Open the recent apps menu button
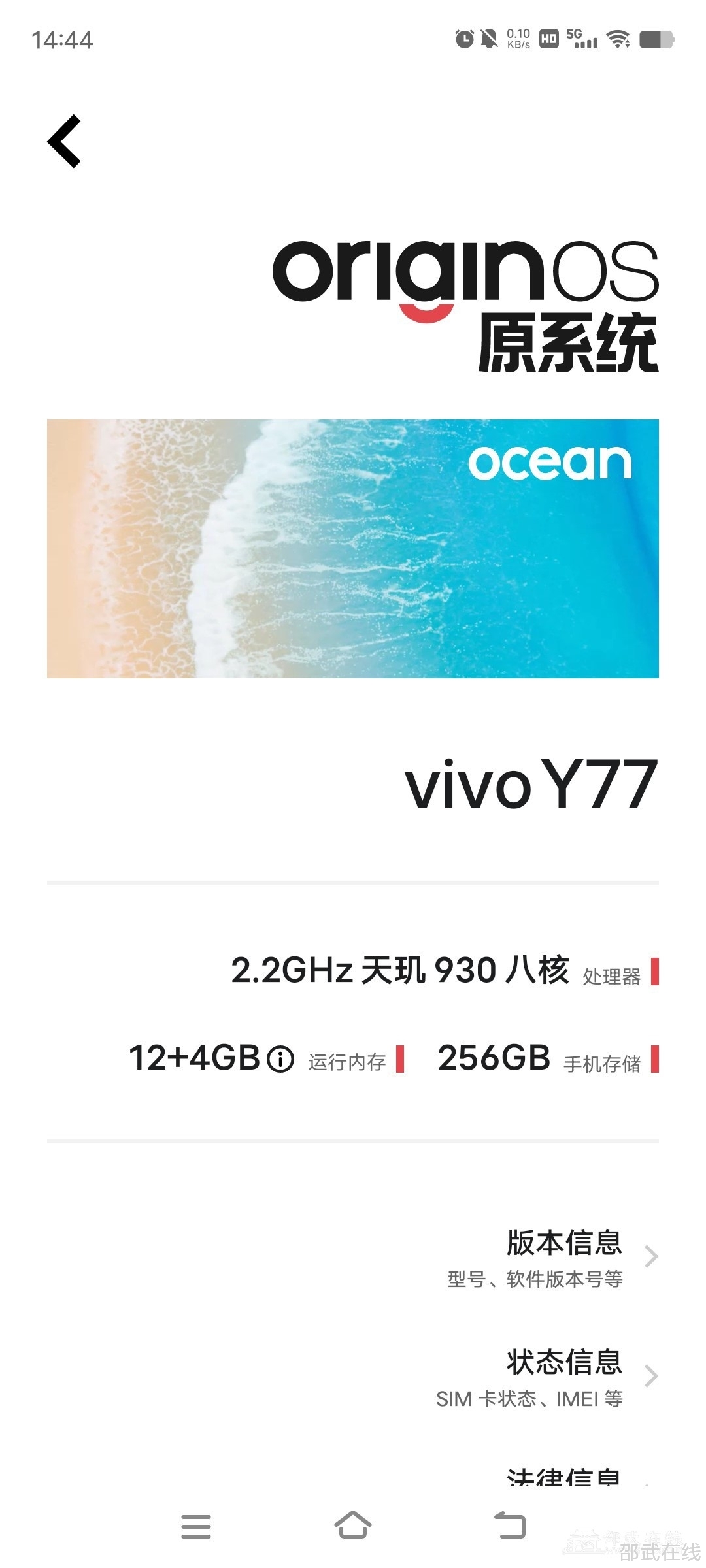Image resolution: width=706 pixels, height=1568 pixels. 196,1526
